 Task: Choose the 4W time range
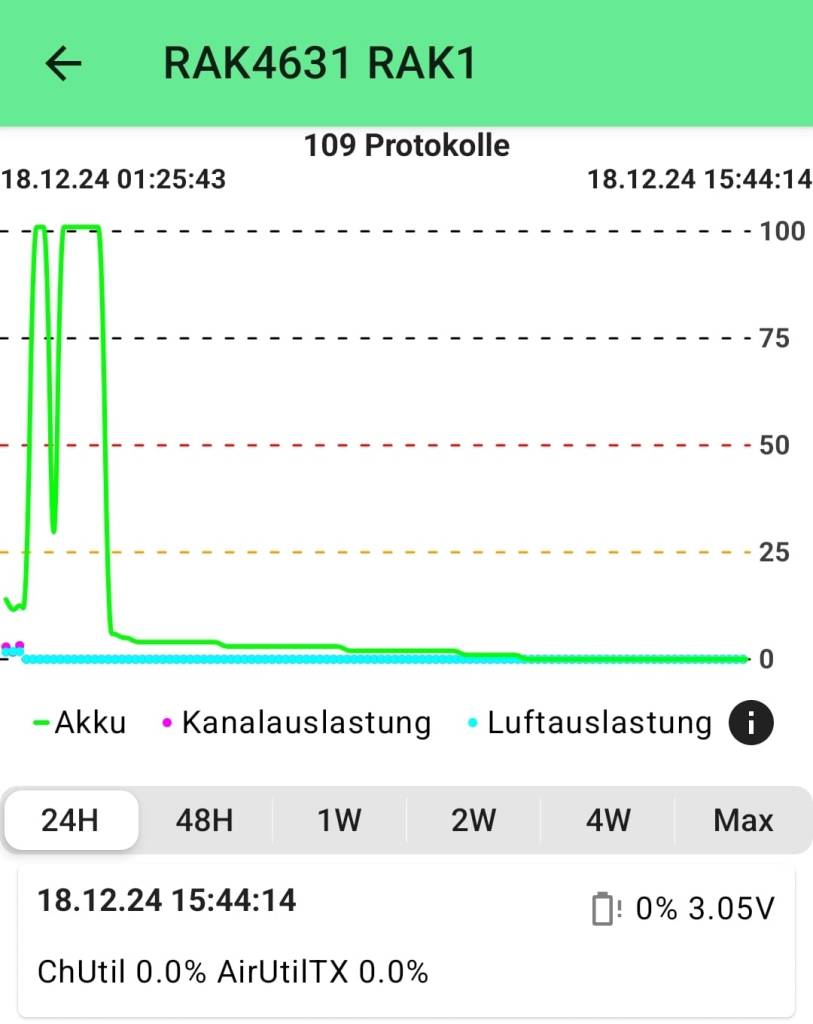(x=608, y=821)
